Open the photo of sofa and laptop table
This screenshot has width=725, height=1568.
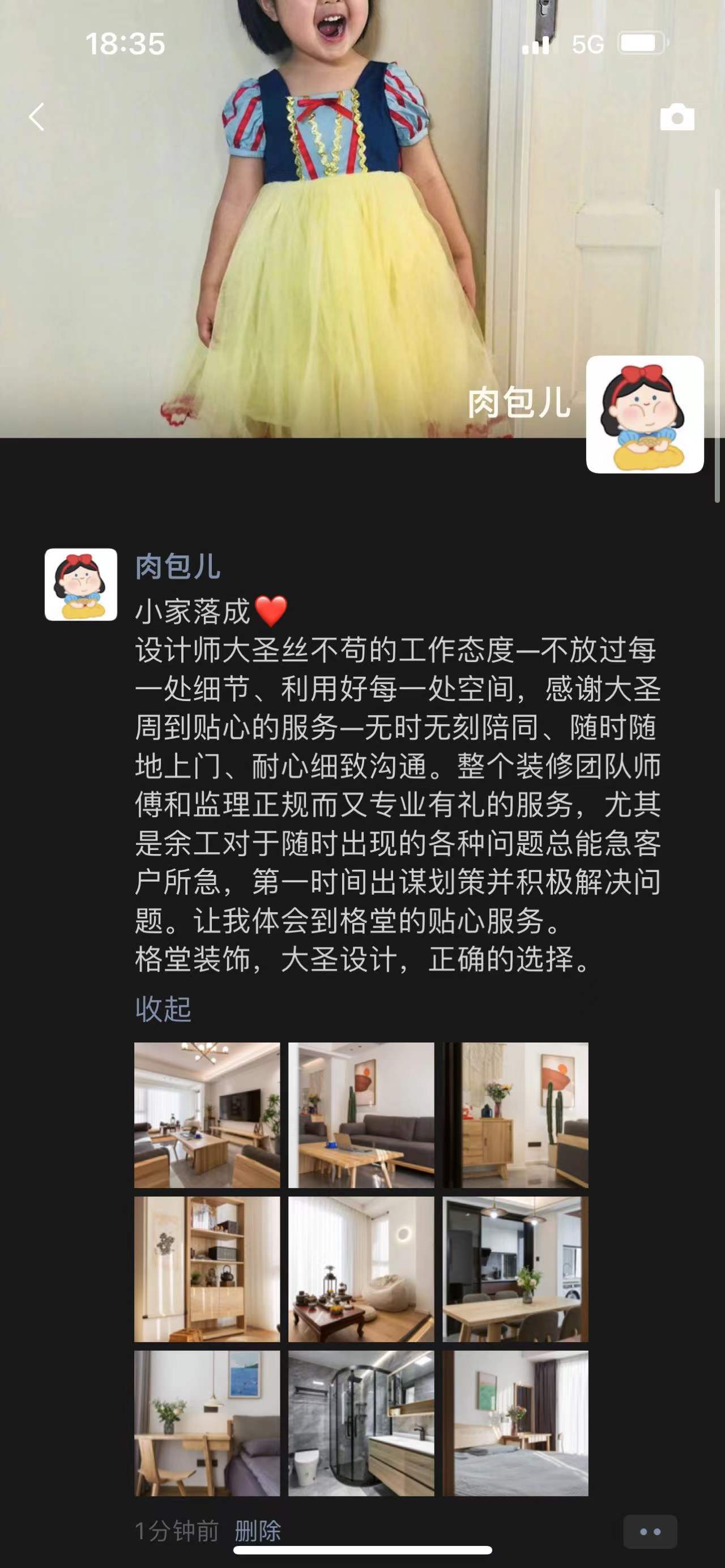361,1115
